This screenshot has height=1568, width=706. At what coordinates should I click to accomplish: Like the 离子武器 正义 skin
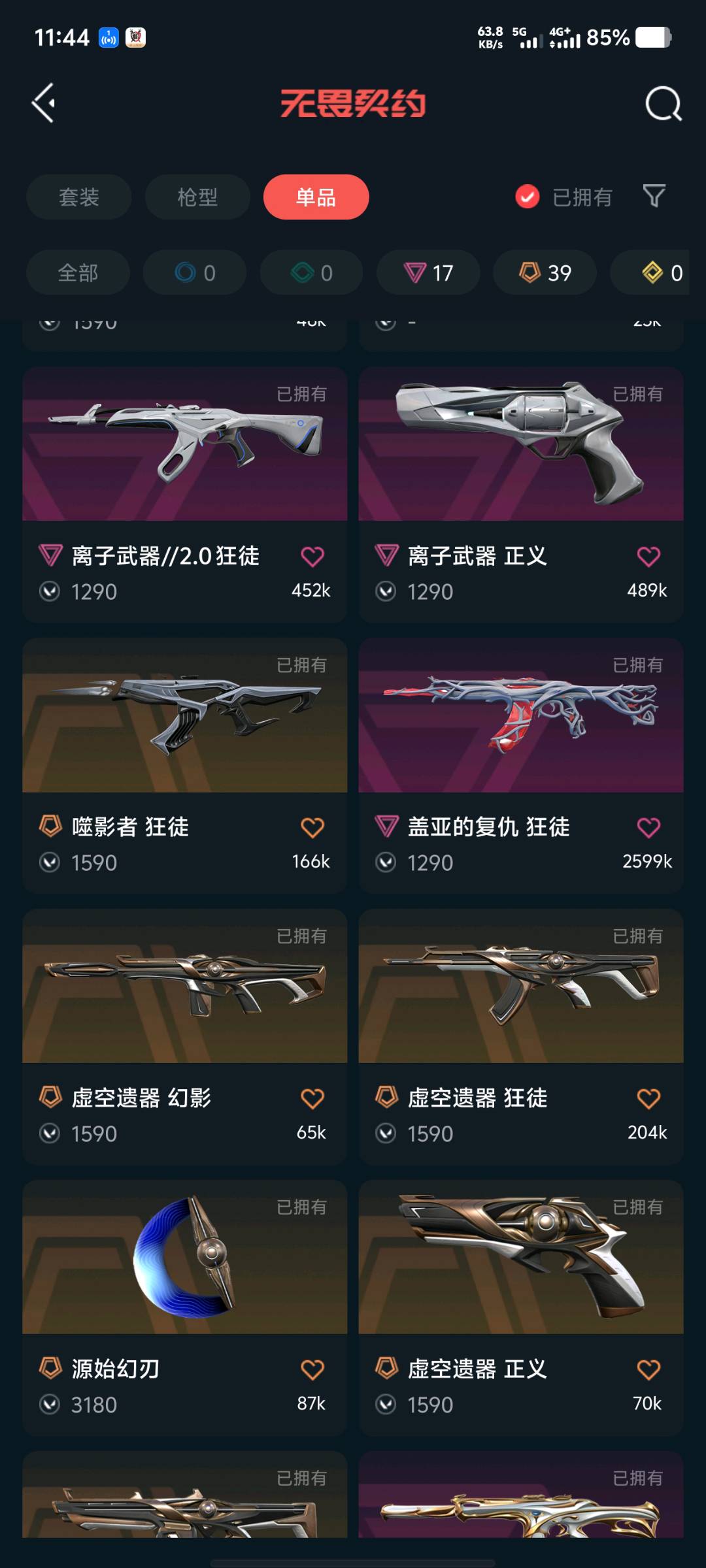[x=648, y=557]
